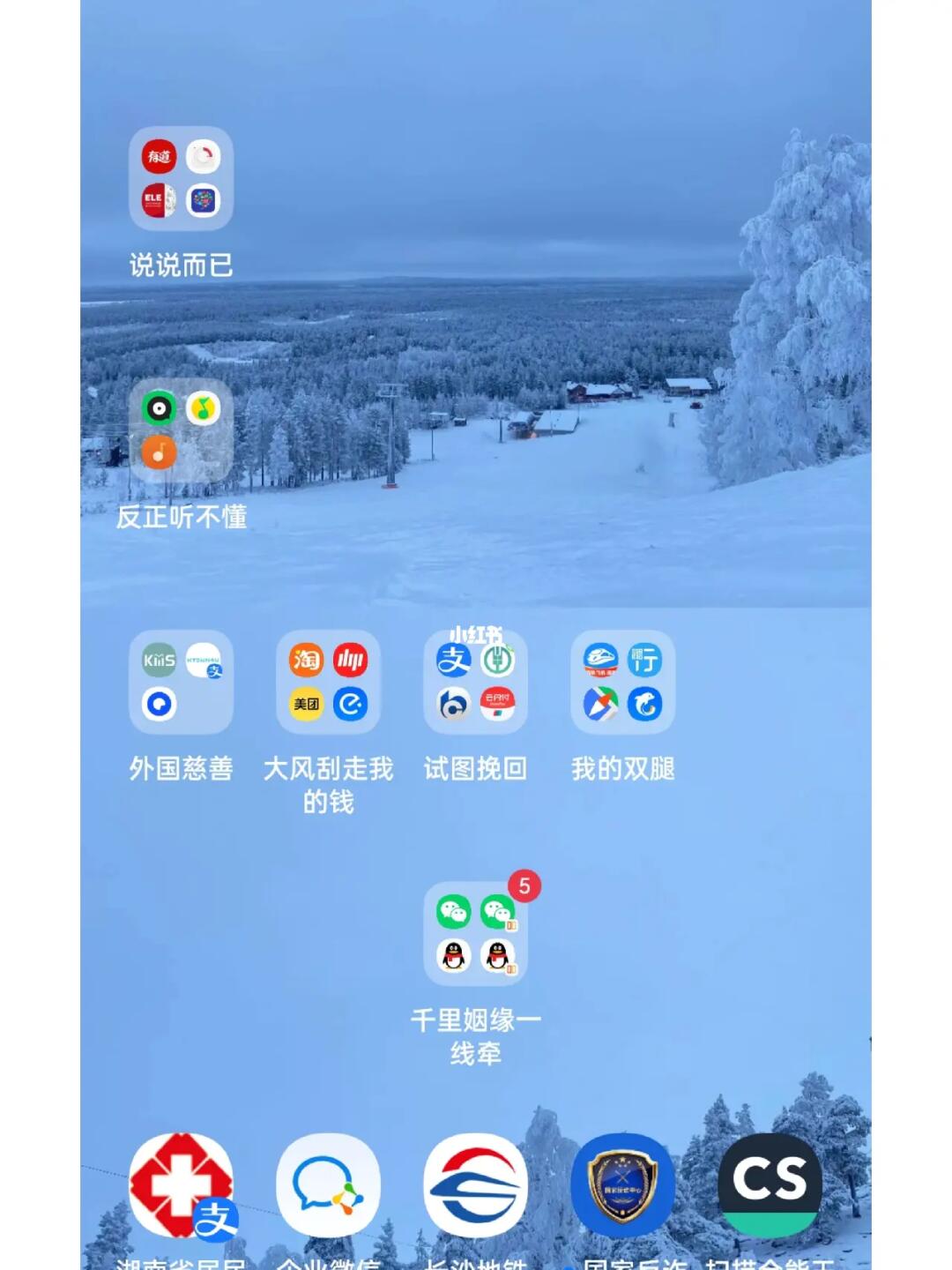Open the CS 扫描全能王 scanner app

[x=770, y=1184]
